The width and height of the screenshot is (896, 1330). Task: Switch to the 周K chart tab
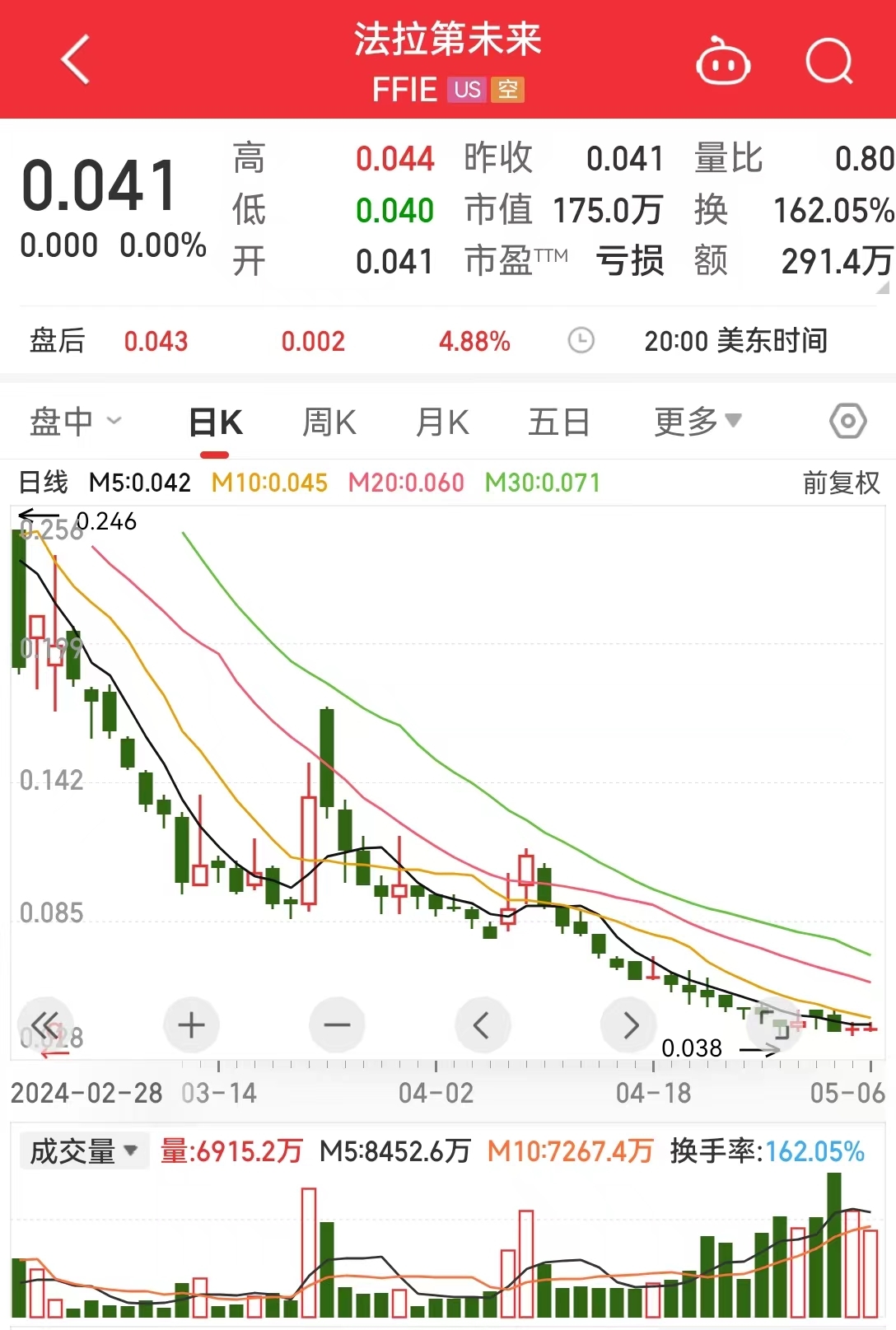(x=329, y=422)
